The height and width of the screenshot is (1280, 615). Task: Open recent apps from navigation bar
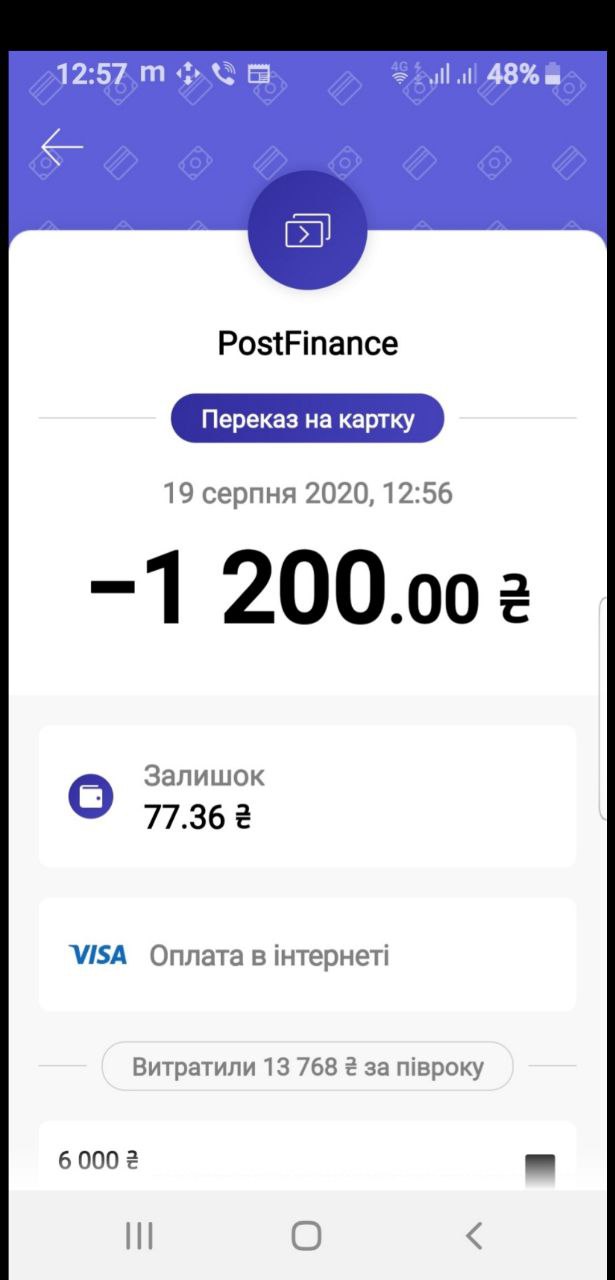coord(139,1236)
